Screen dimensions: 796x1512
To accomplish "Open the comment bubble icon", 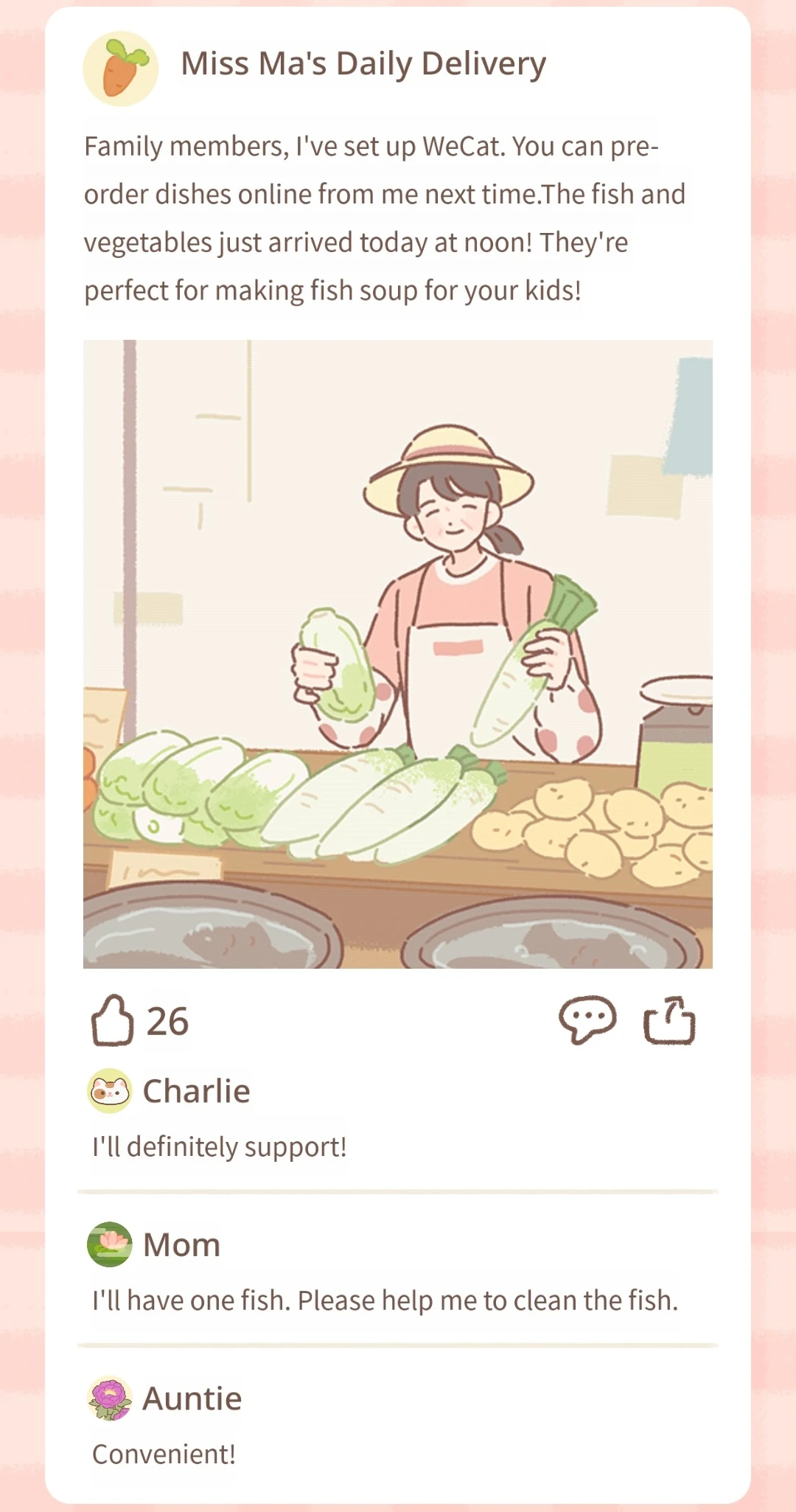I will pos(587,1020).
